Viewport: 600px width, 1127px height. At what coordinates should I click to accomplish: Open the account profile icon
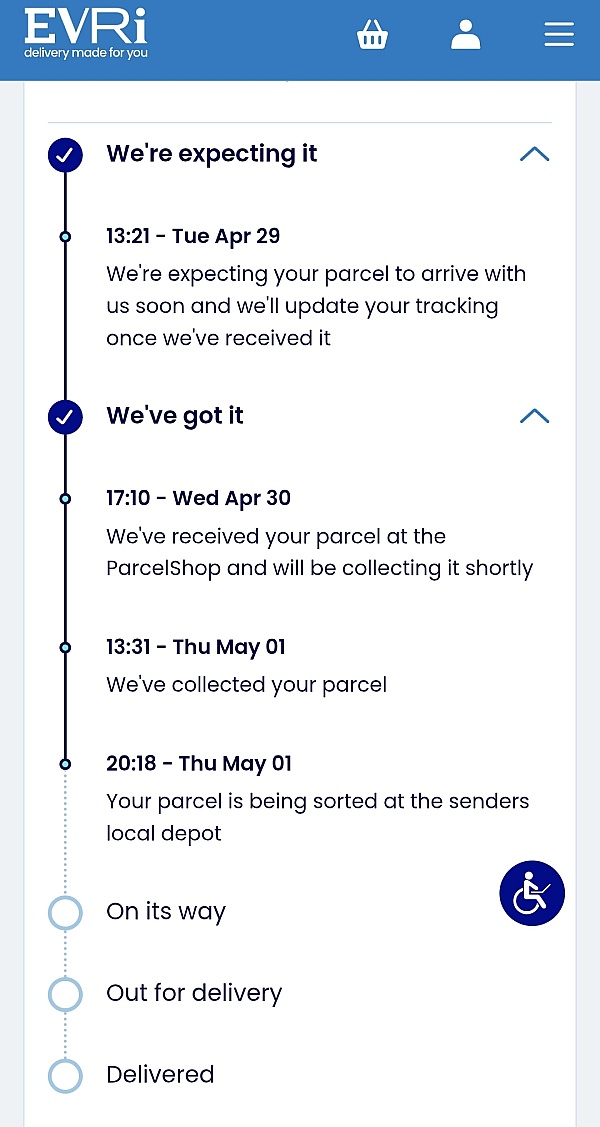(x=465, y=34)
